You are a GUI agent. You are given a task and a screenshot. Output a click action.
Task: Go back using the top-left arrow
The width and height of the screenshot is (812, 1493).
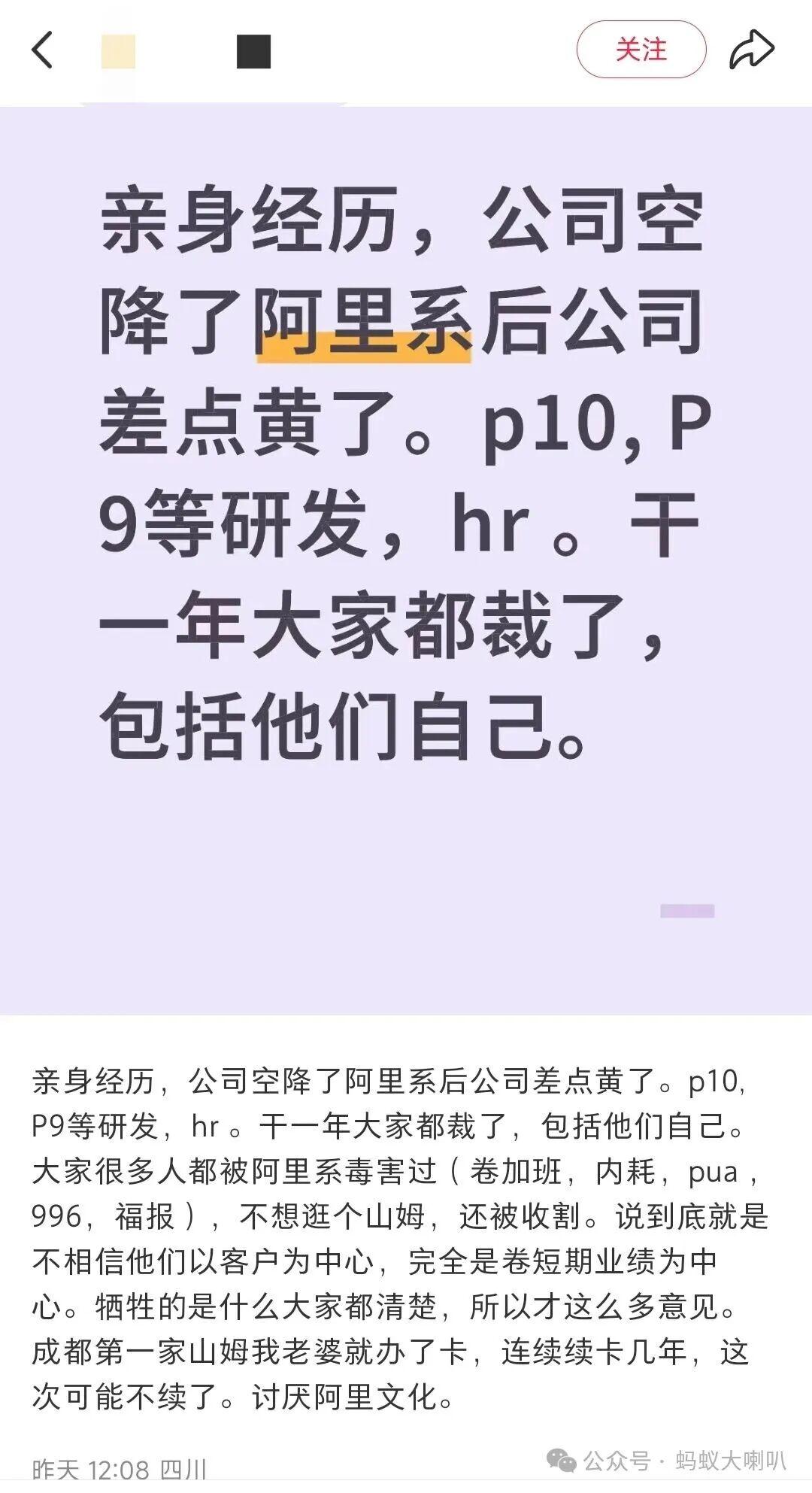point(43,50)
